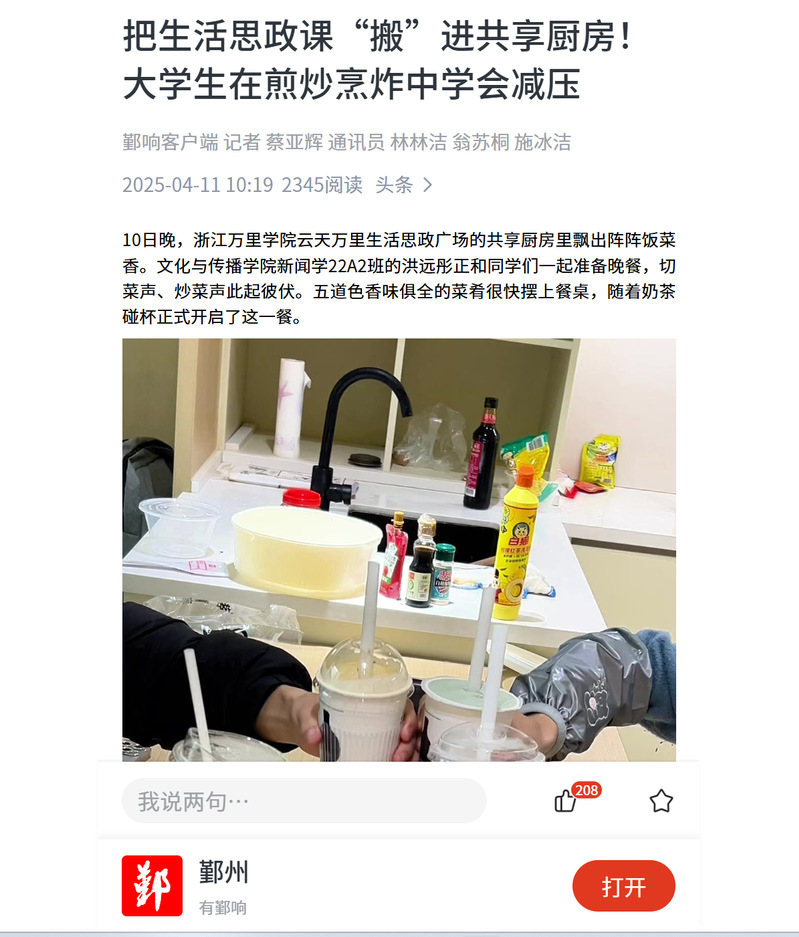Viewport: 799px width, 937px height.
Task: Open the shared kitchen photo
Action: pos(399,549)
